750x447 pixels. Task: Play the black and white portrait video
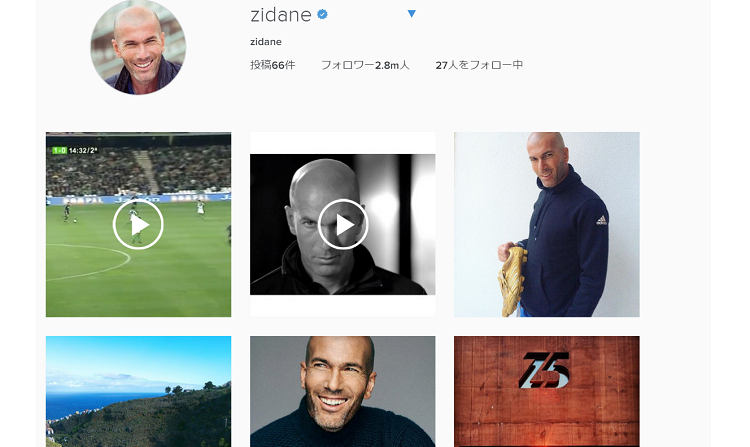coord(343,225)
